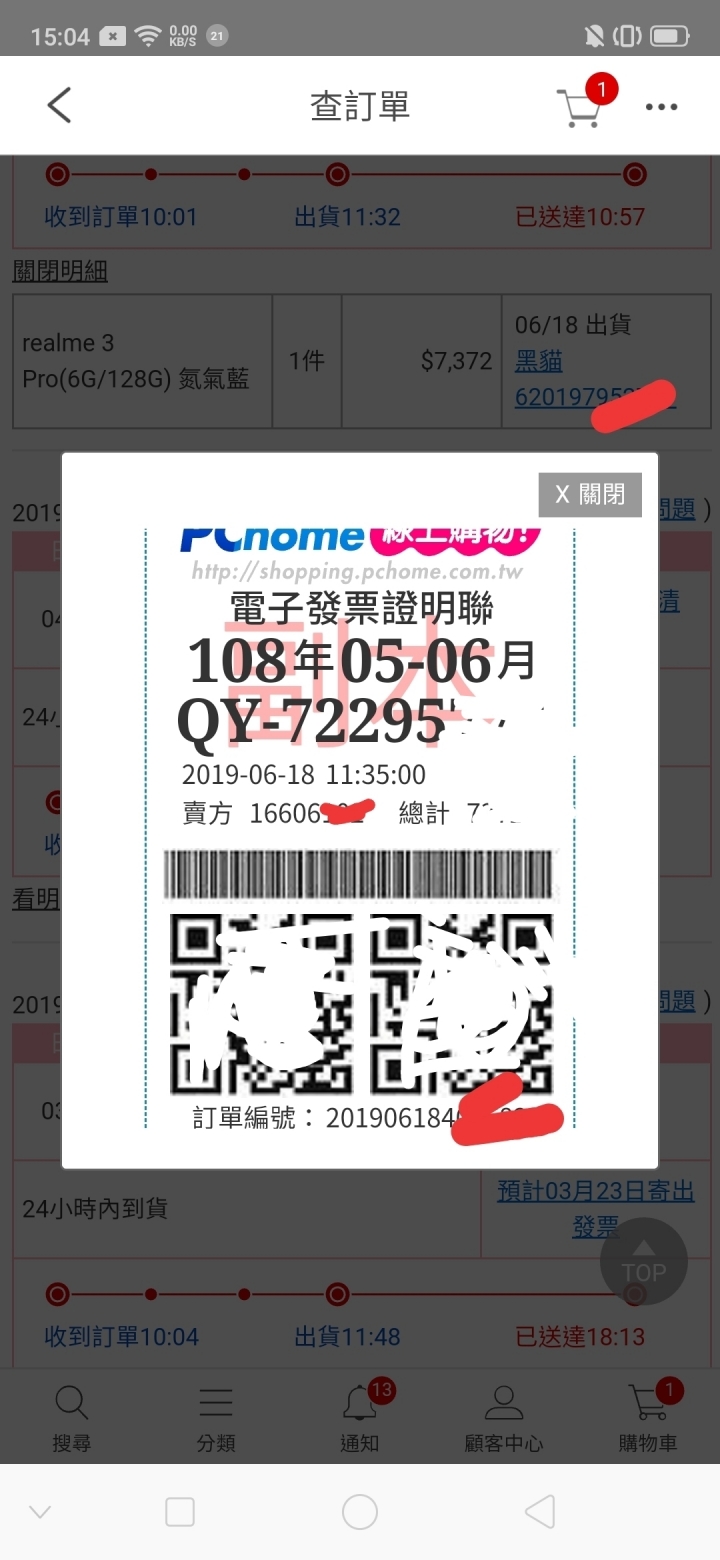The image size is (720, 1560).
Task: Go to the system home screen
Action: tap(360, 1512)
